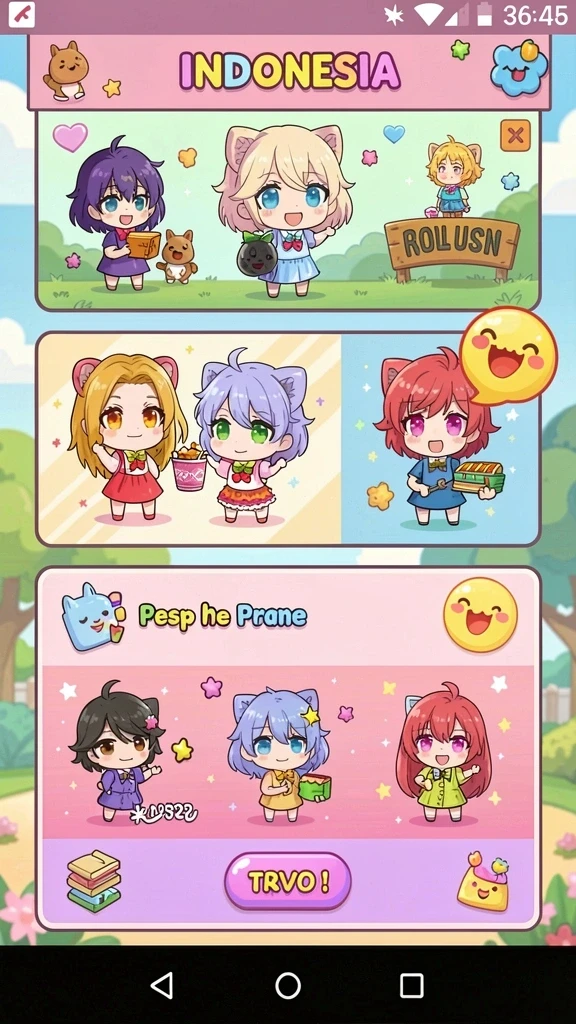Open the stacked books icon
Viewport: 576px width, 1024px height.
(94, 881)
